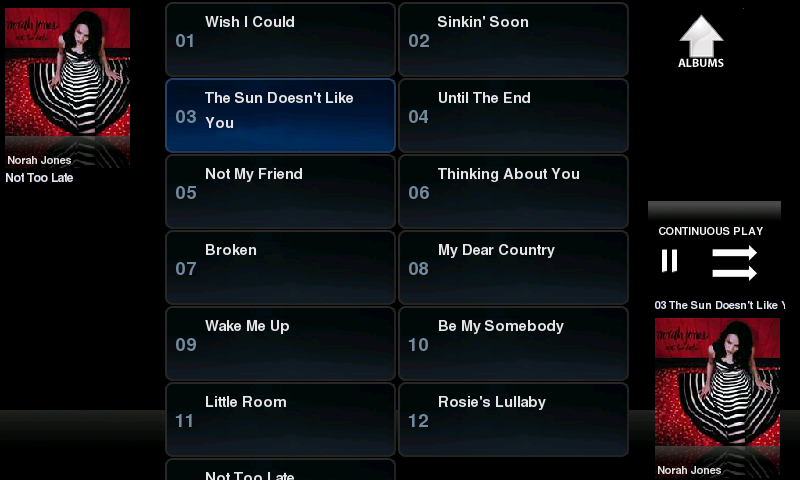
Task: Select track 11 Little Room
Action: click(x=280, y=419)
